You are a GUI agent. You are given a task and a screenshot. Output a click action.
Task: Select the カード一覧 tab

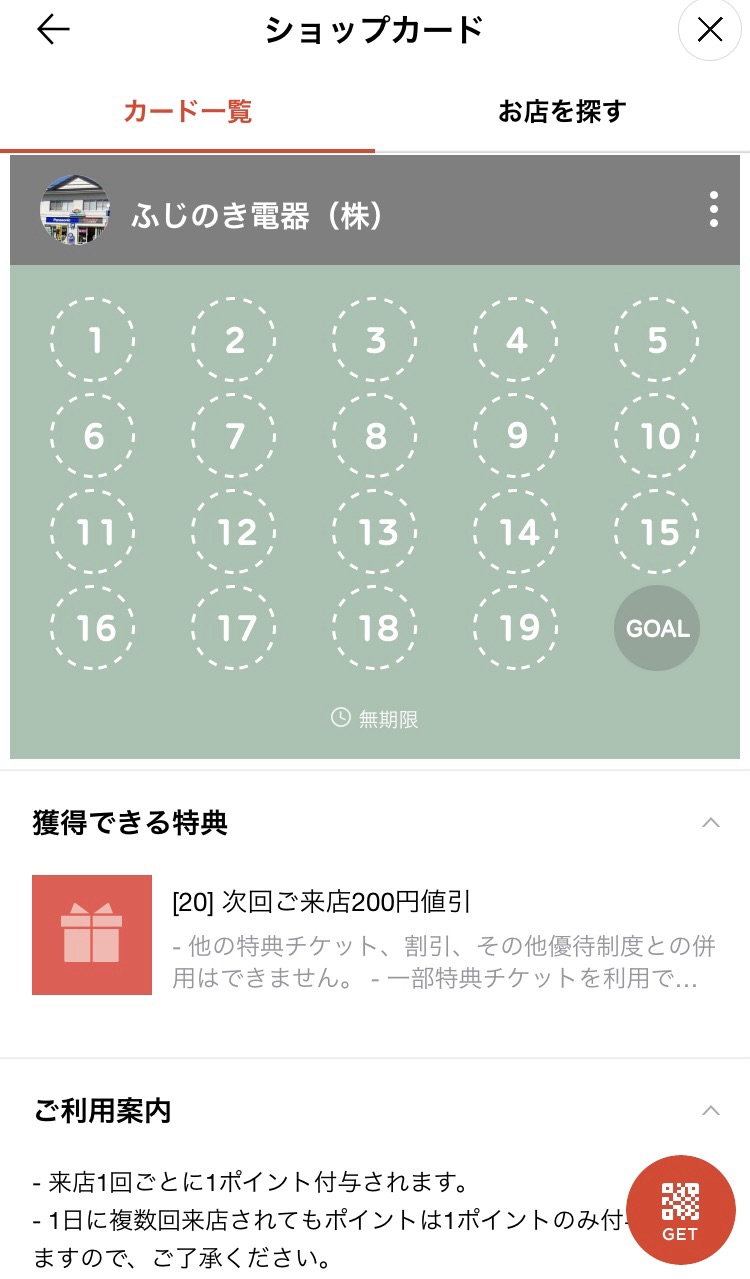(x=187, y=111)
